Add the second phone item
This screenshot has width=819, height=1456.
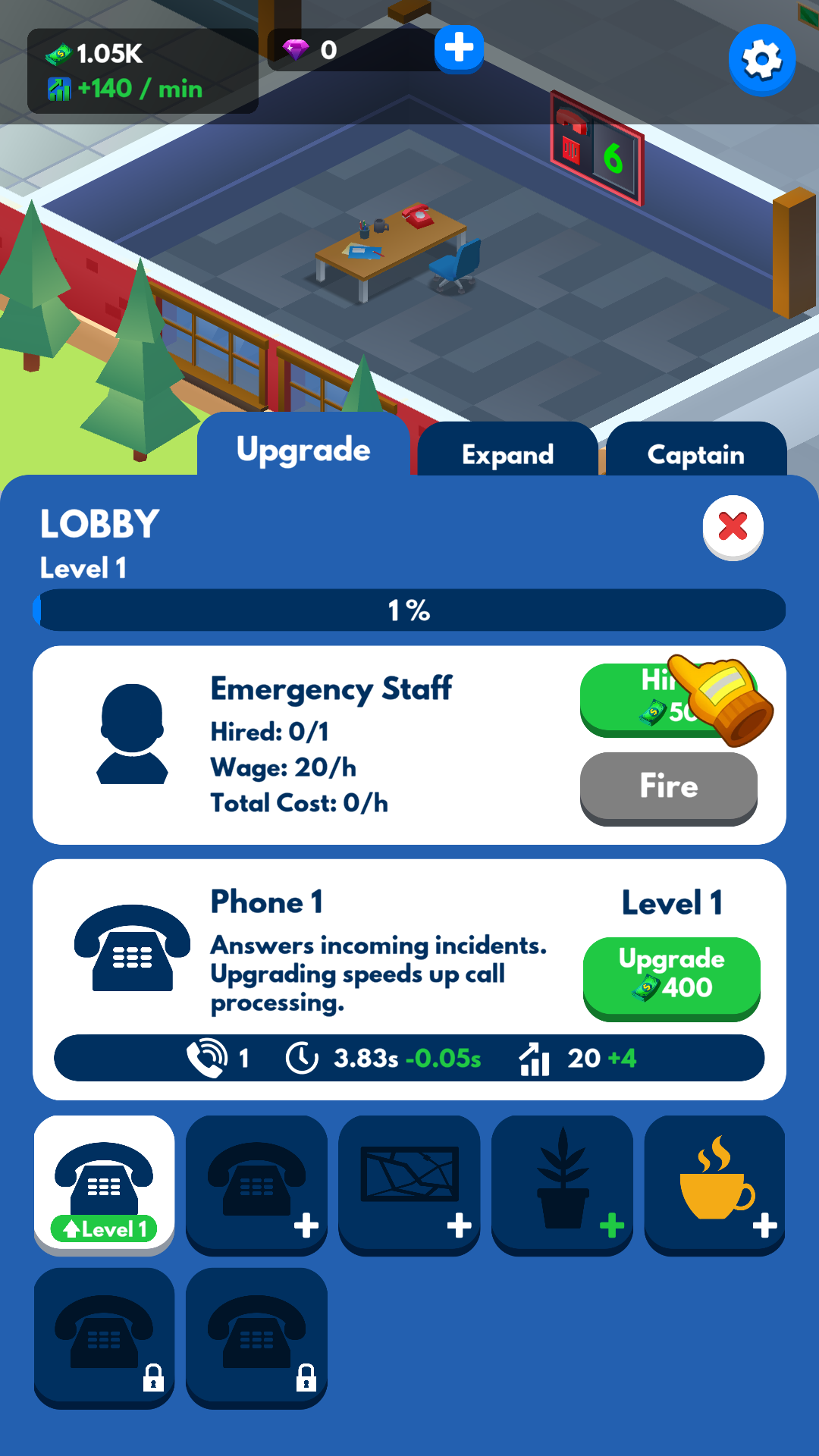[x=256, y=1183]
